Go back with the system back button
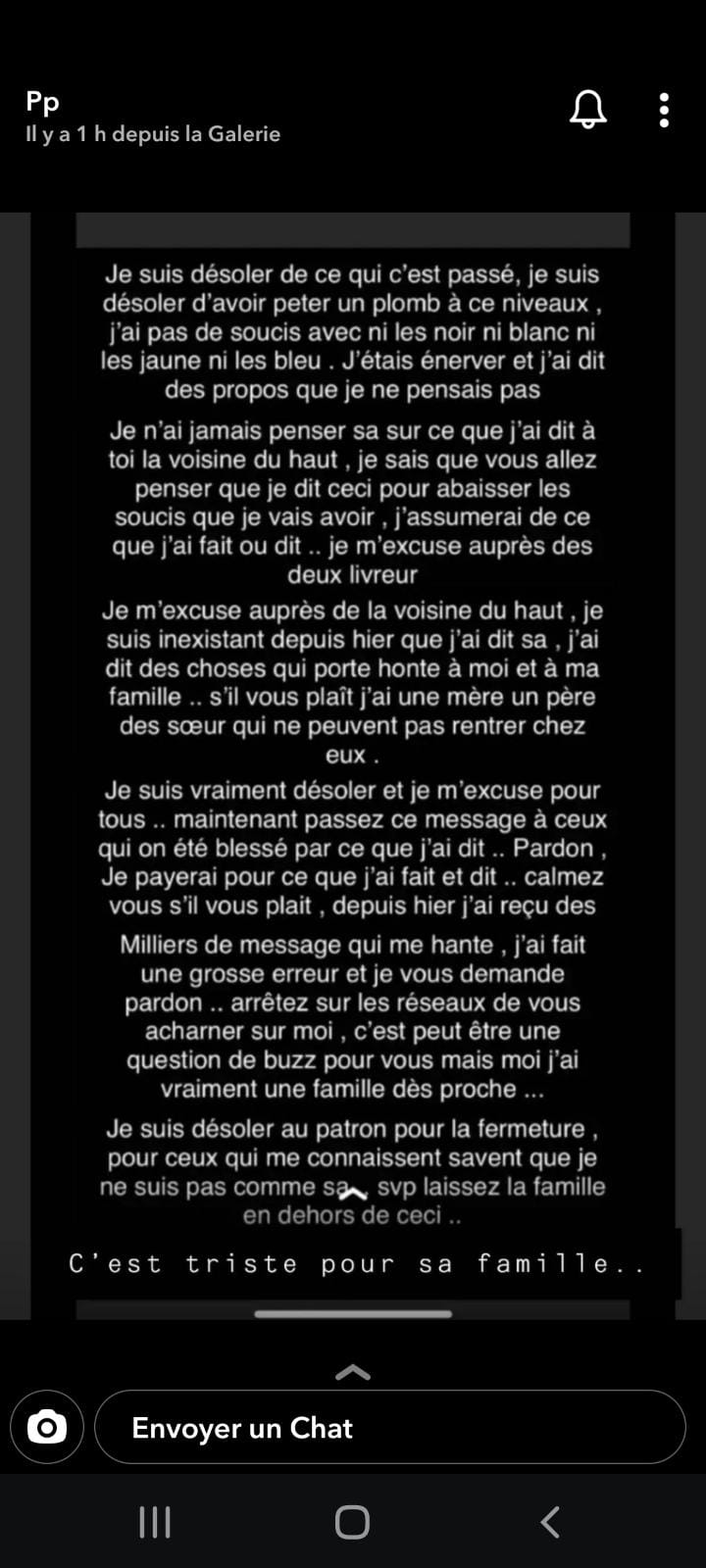This screenshot has width=706, height=1568. pyautogui.click(x=550, y=1522)
